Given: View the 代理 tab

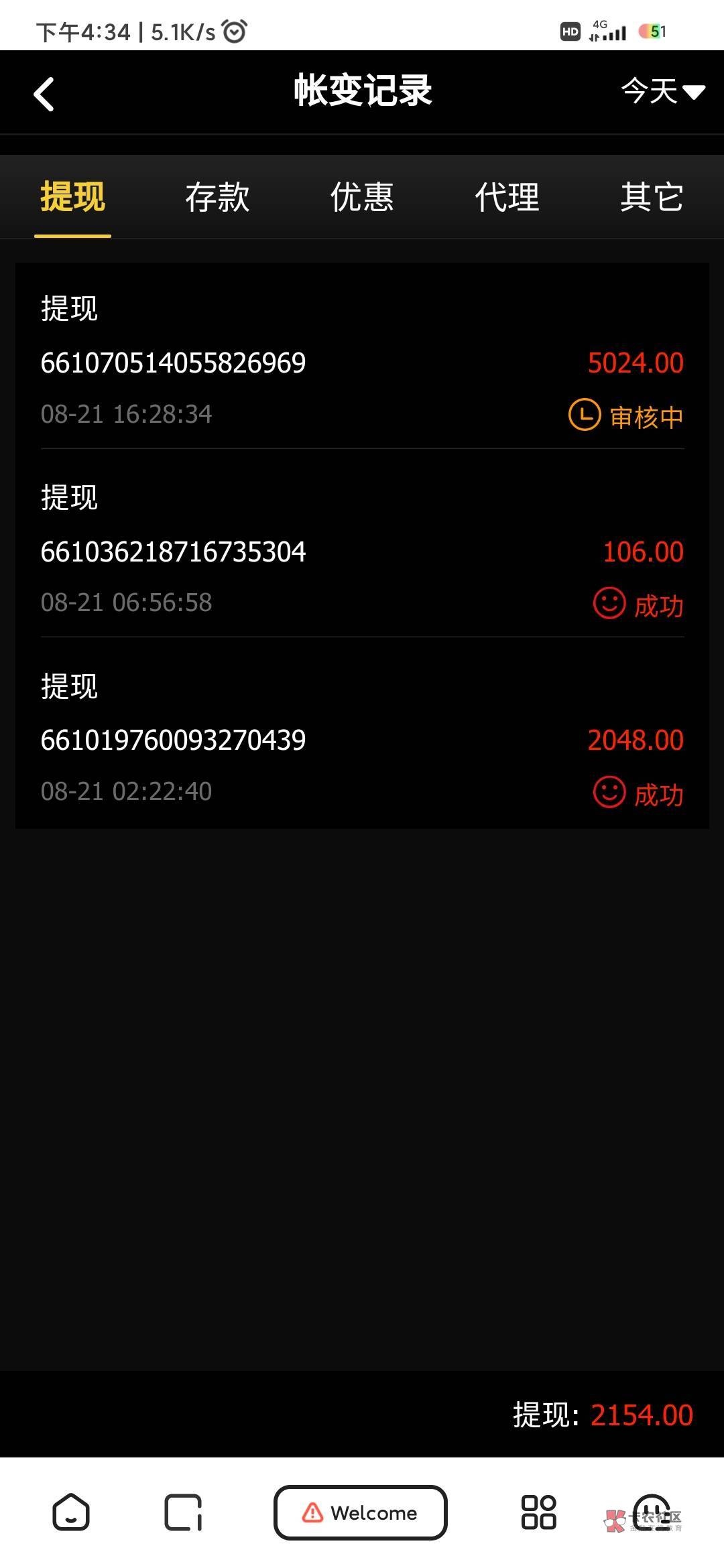Looking at the screenshot, I should pos(507,197).
